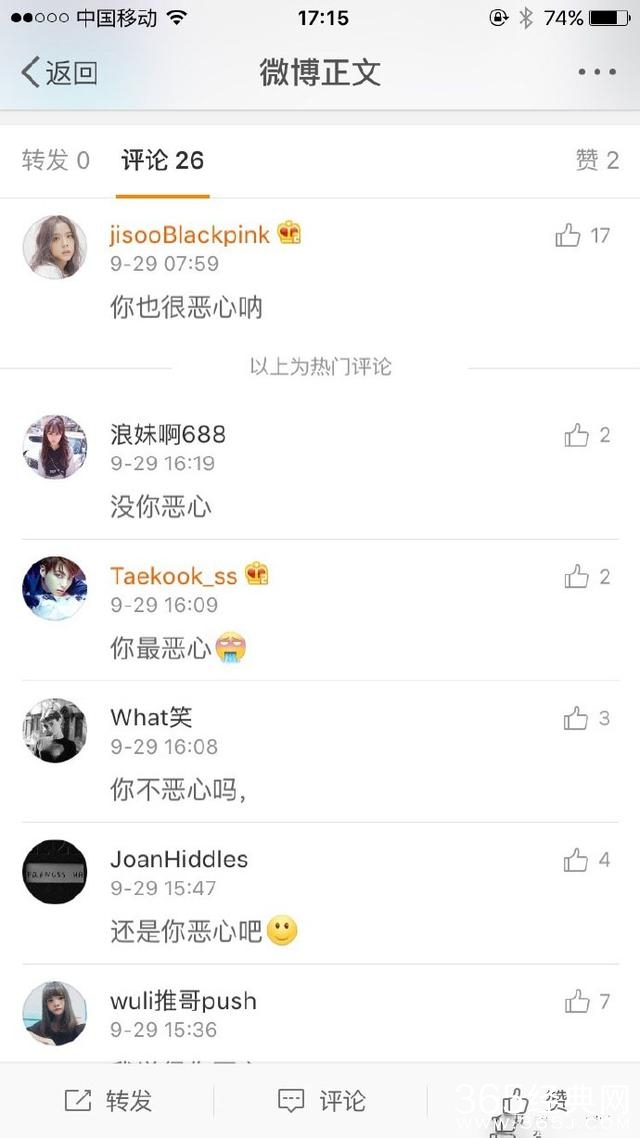Open JoanHiddles's comment 还是你恶心吧
Viewport: 640px width, 1138px height.
(x=186, y=932)
